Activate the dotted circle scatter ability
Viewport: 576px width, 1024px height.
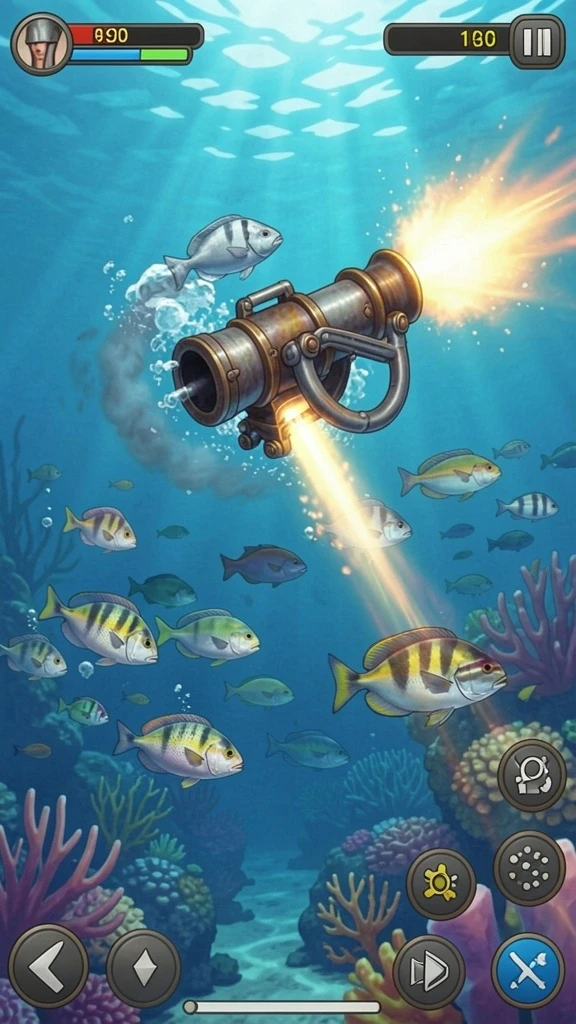tap(529, 868)
